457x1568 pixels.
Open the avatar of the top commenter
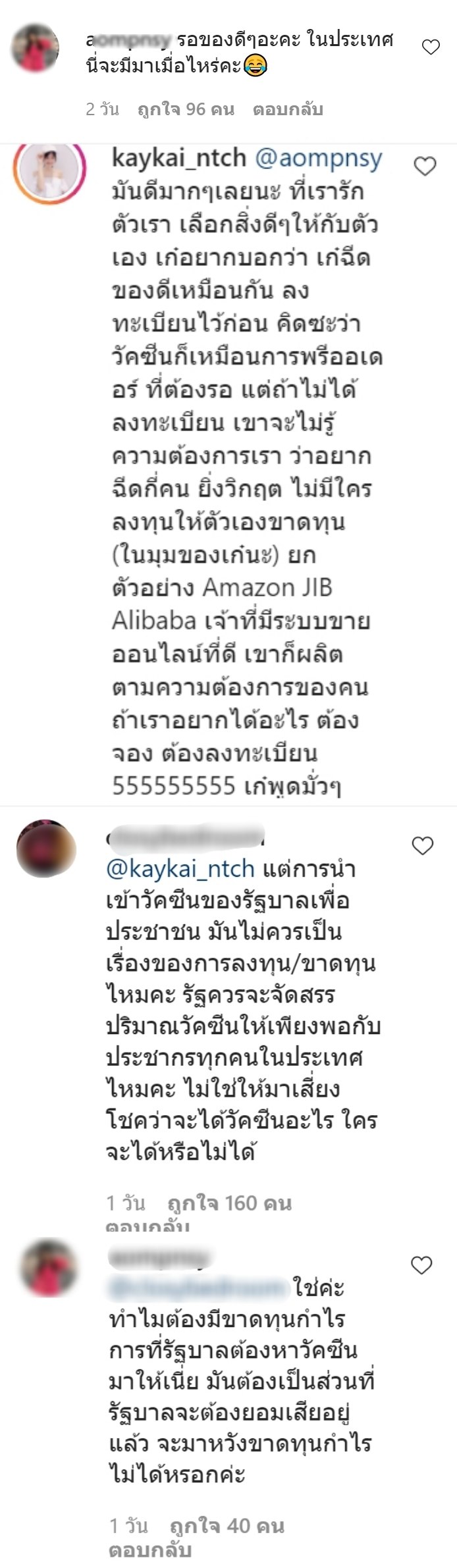[36, 47]
